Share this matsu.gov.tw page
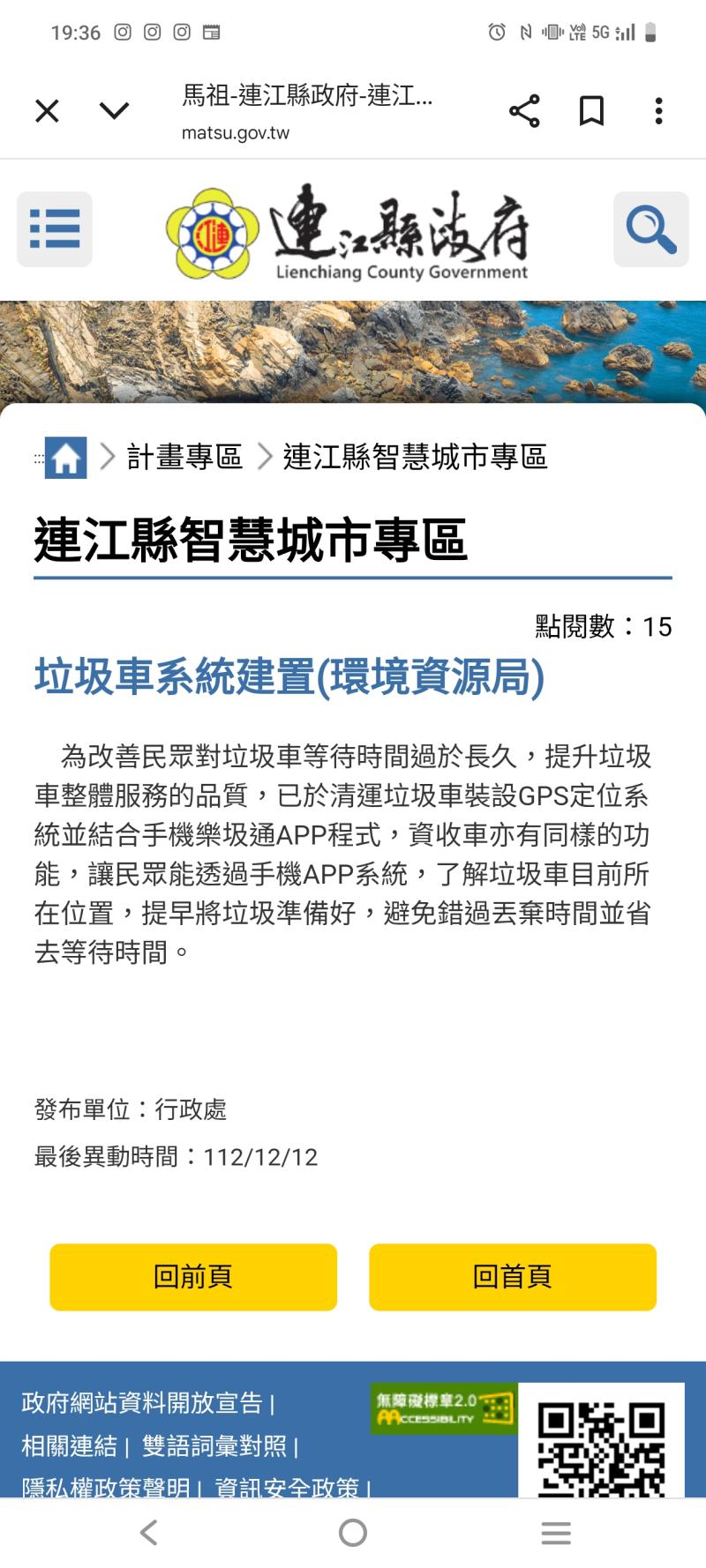Image resolution: width=706 pixels, height=1568 pixels. point(524,111)
